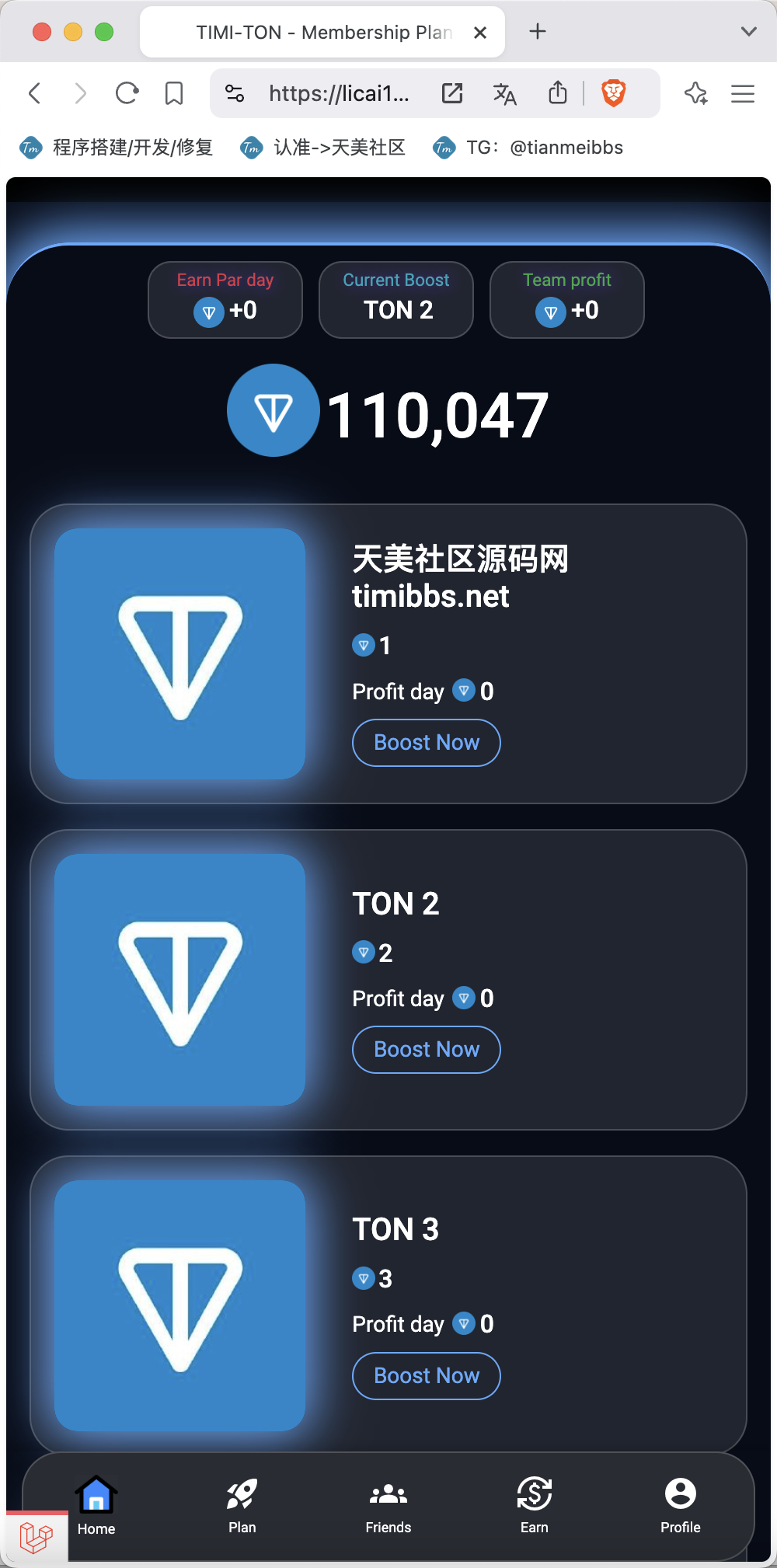Tap Boost Now for TON 3
The width and height of the screenshot is (777, 1568).
[427, 1376]
